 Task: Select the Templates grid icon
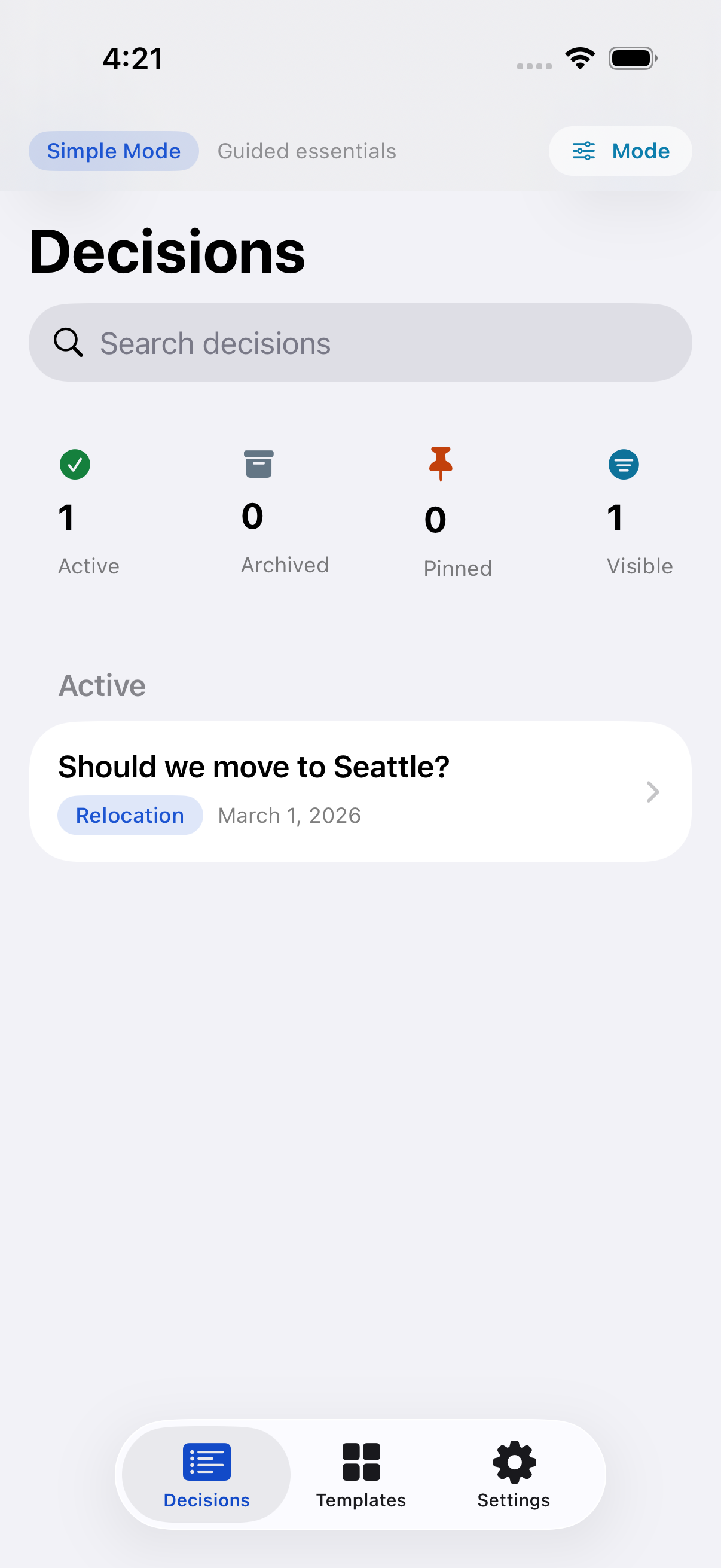coord(361,1461)
